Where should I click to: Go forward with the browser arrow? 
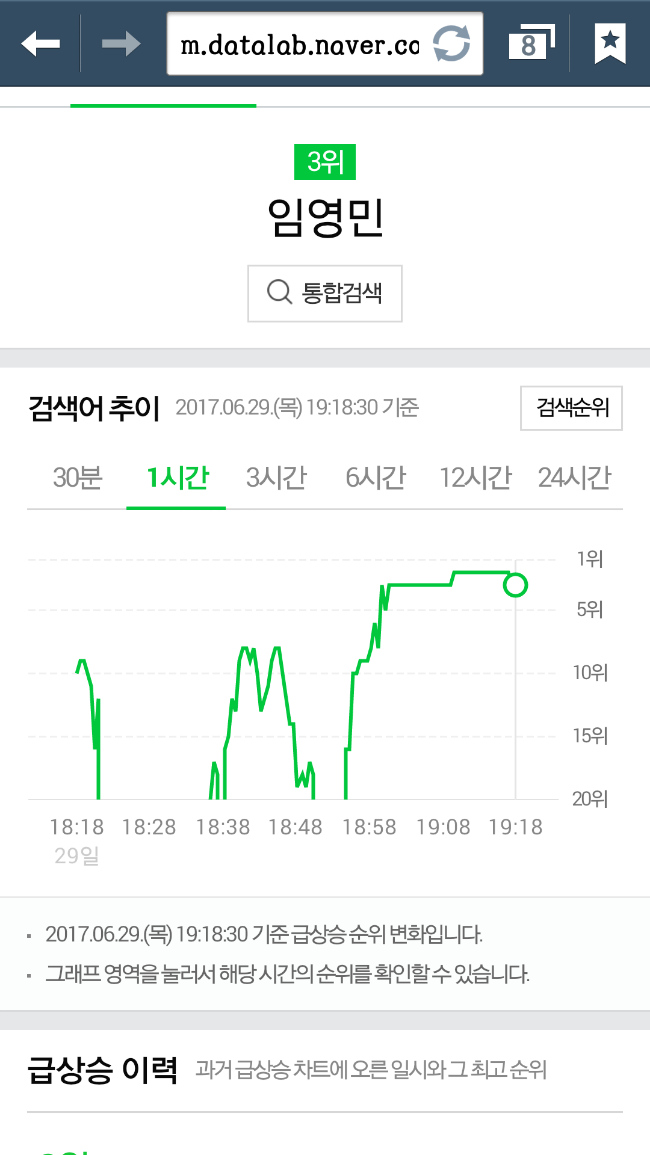coord(121,44)
